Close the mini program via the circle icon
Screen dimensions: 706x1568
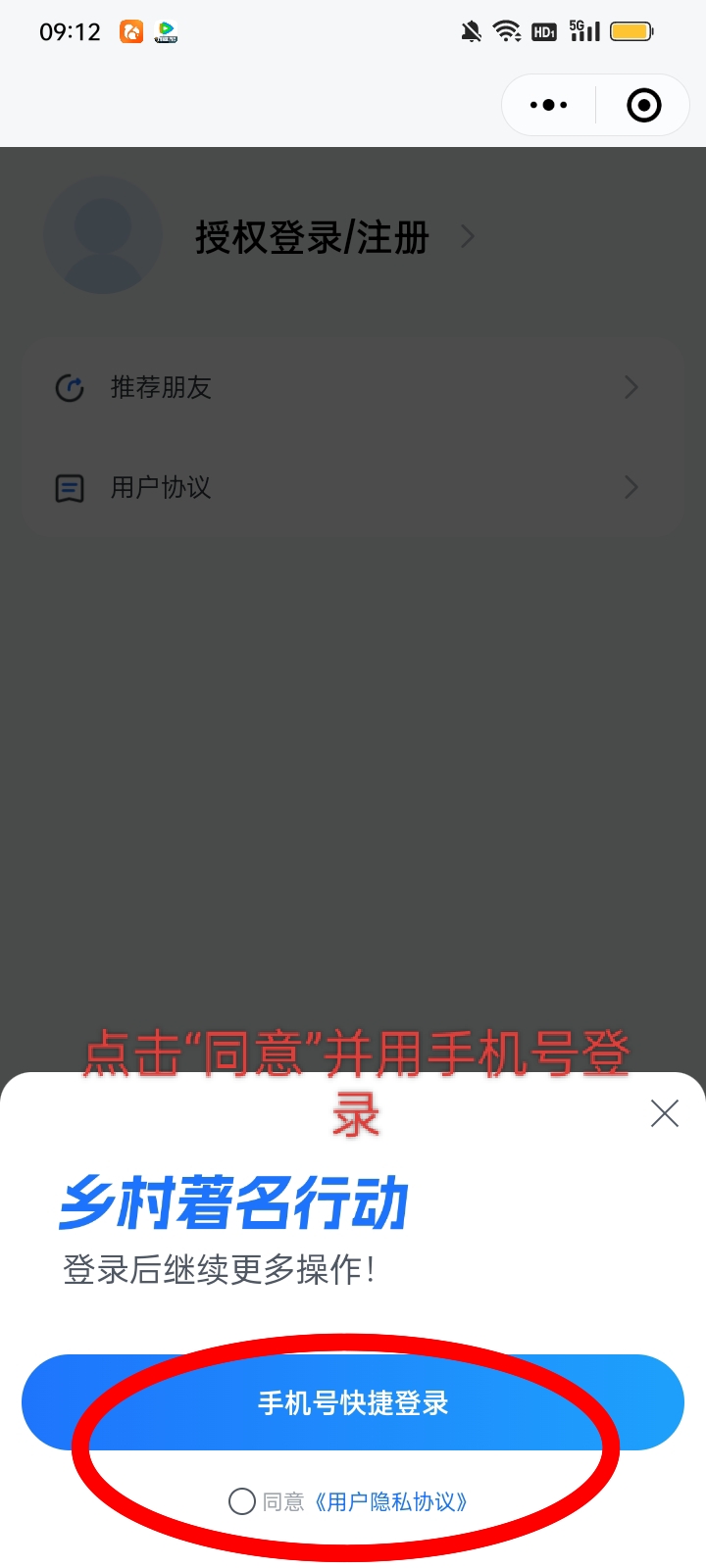tap(644, 105)
